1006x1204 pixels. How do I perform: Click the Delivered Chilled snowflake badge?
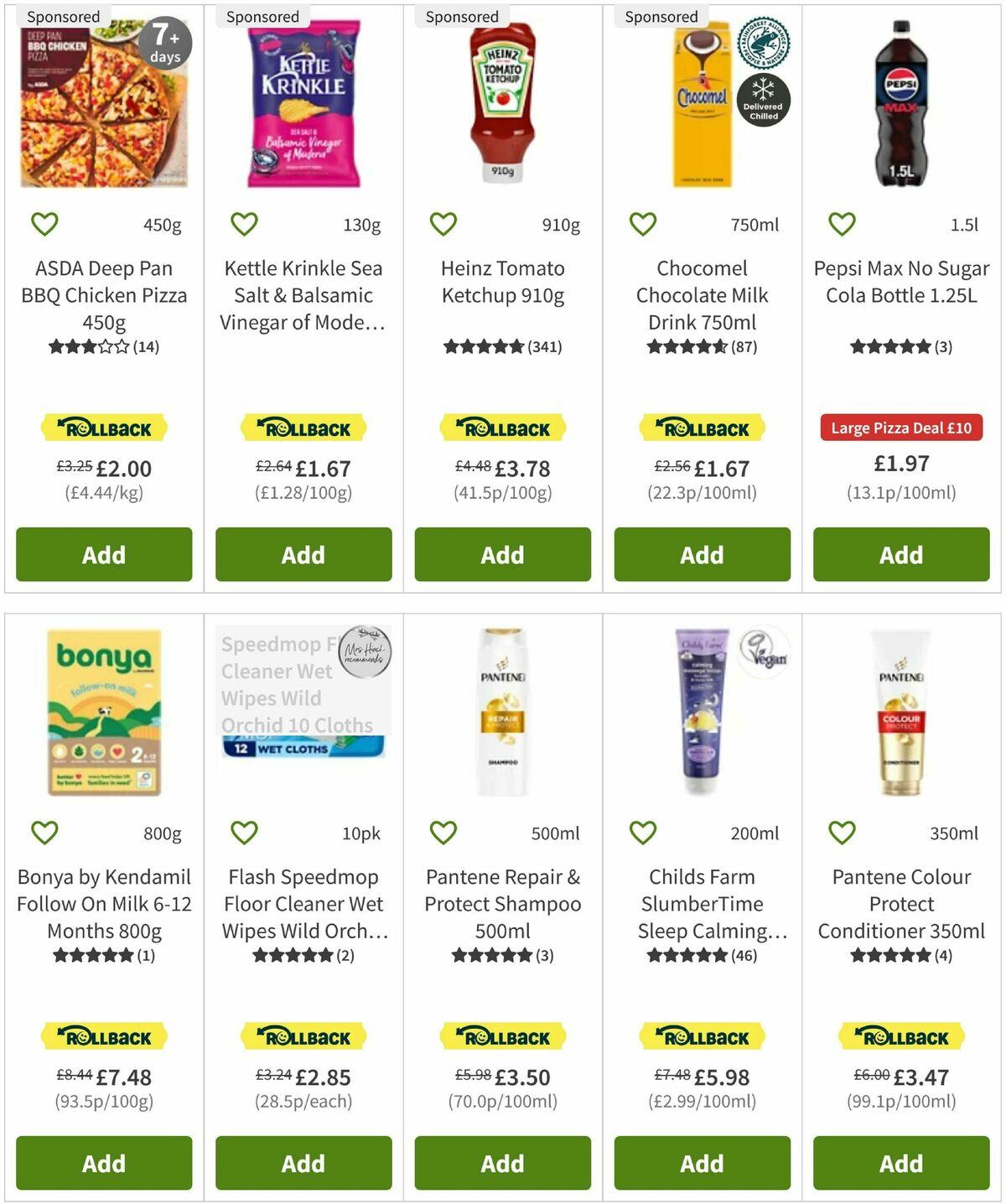[x=766, y=102]
